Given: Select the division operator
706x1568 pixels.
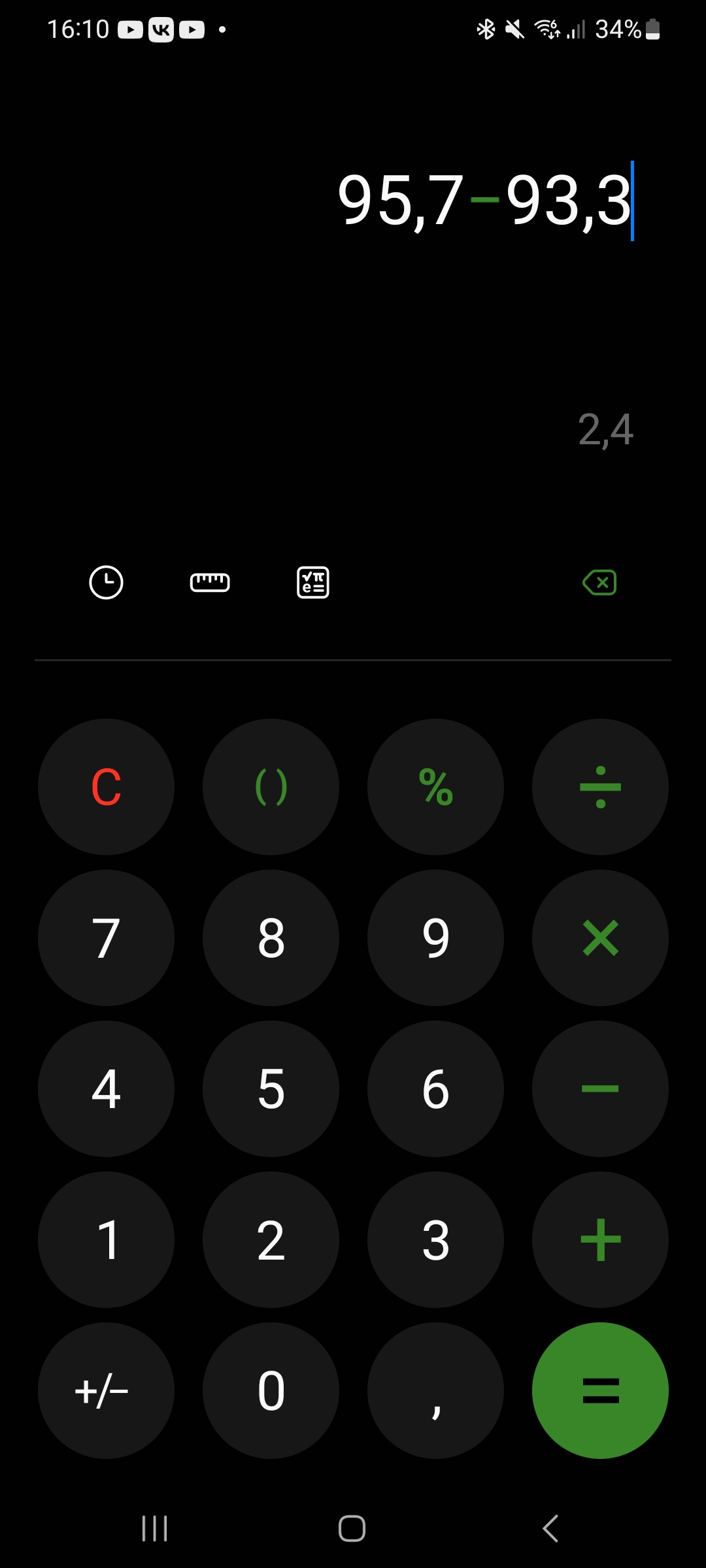Looking at the screenshot, I should coord(600,787).
